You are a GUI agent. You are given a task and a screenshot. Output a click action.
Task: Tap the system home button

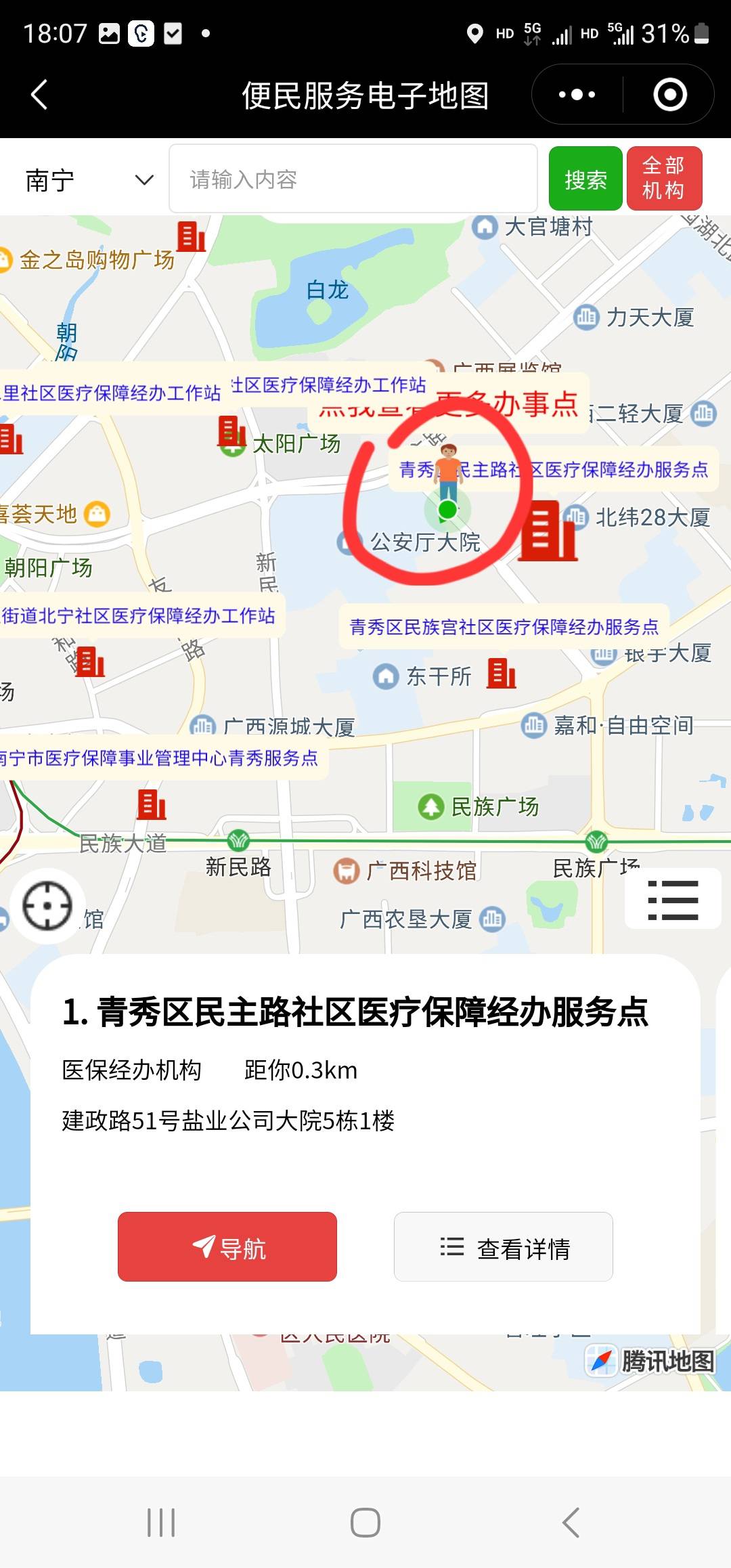click(x=365, y=1523)
